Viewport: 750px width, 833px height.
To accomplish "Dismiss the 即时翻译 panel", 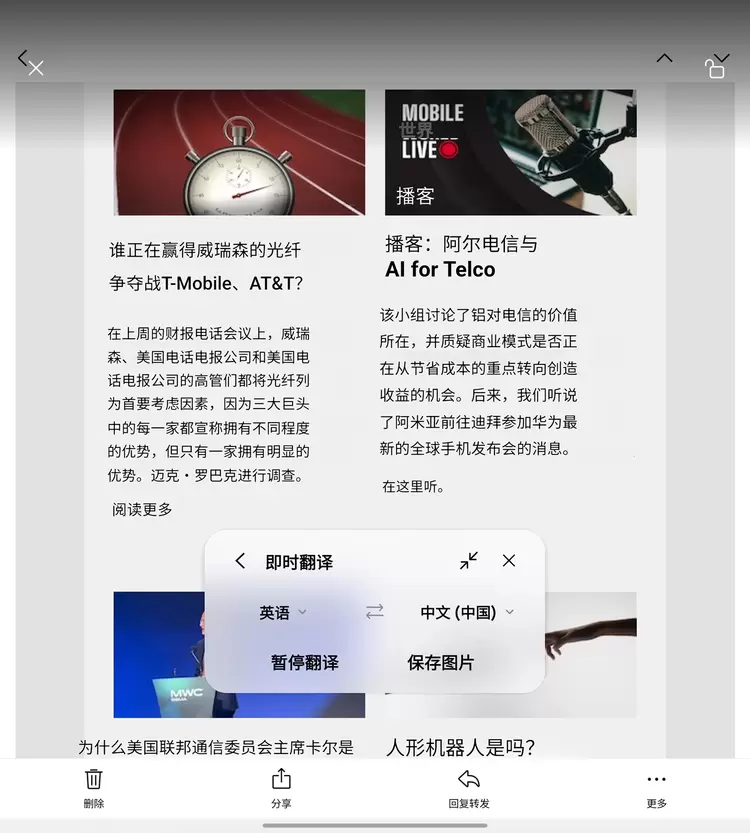I will point(509,561).
